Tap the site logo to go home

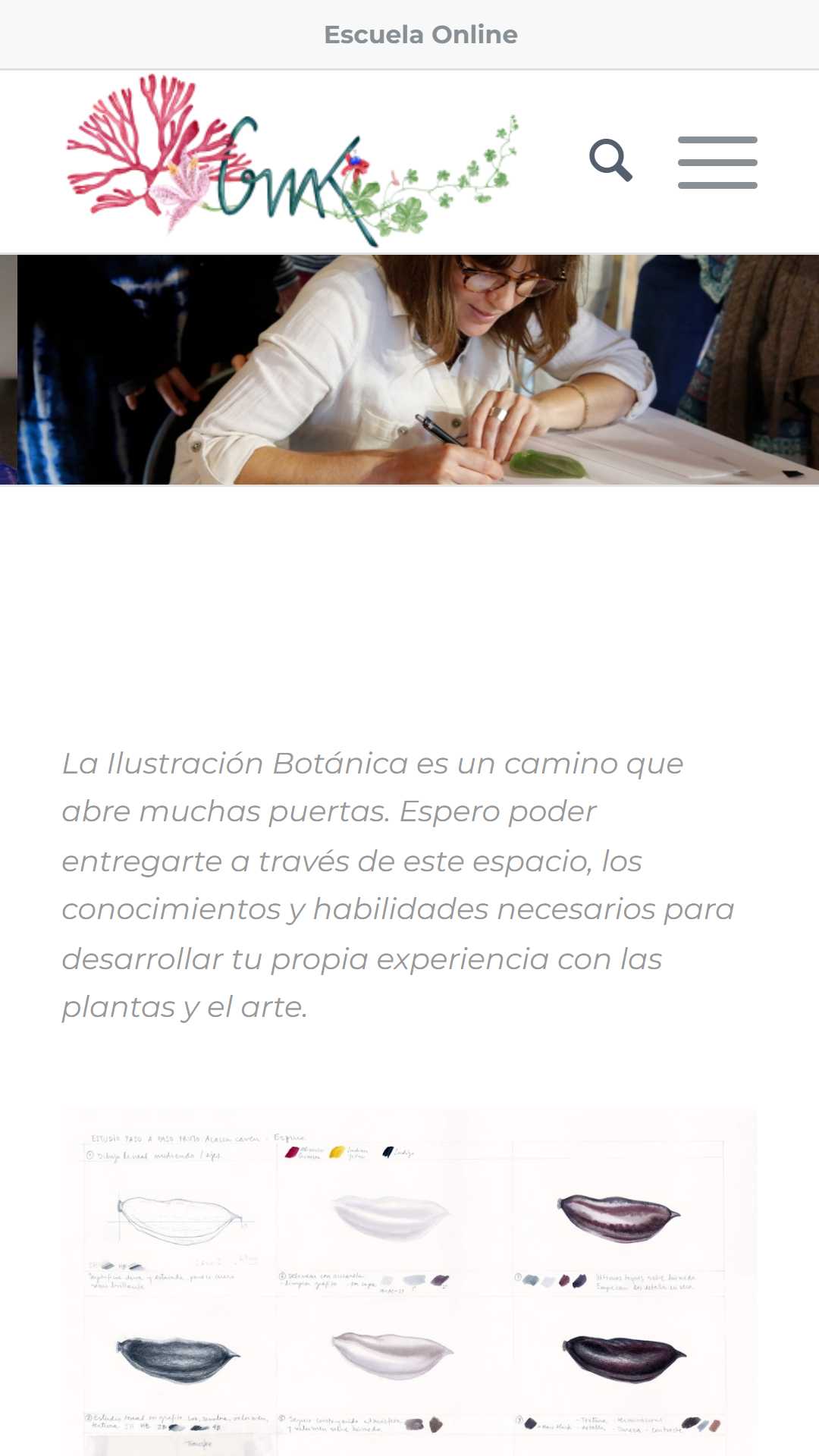click(293, 161)
